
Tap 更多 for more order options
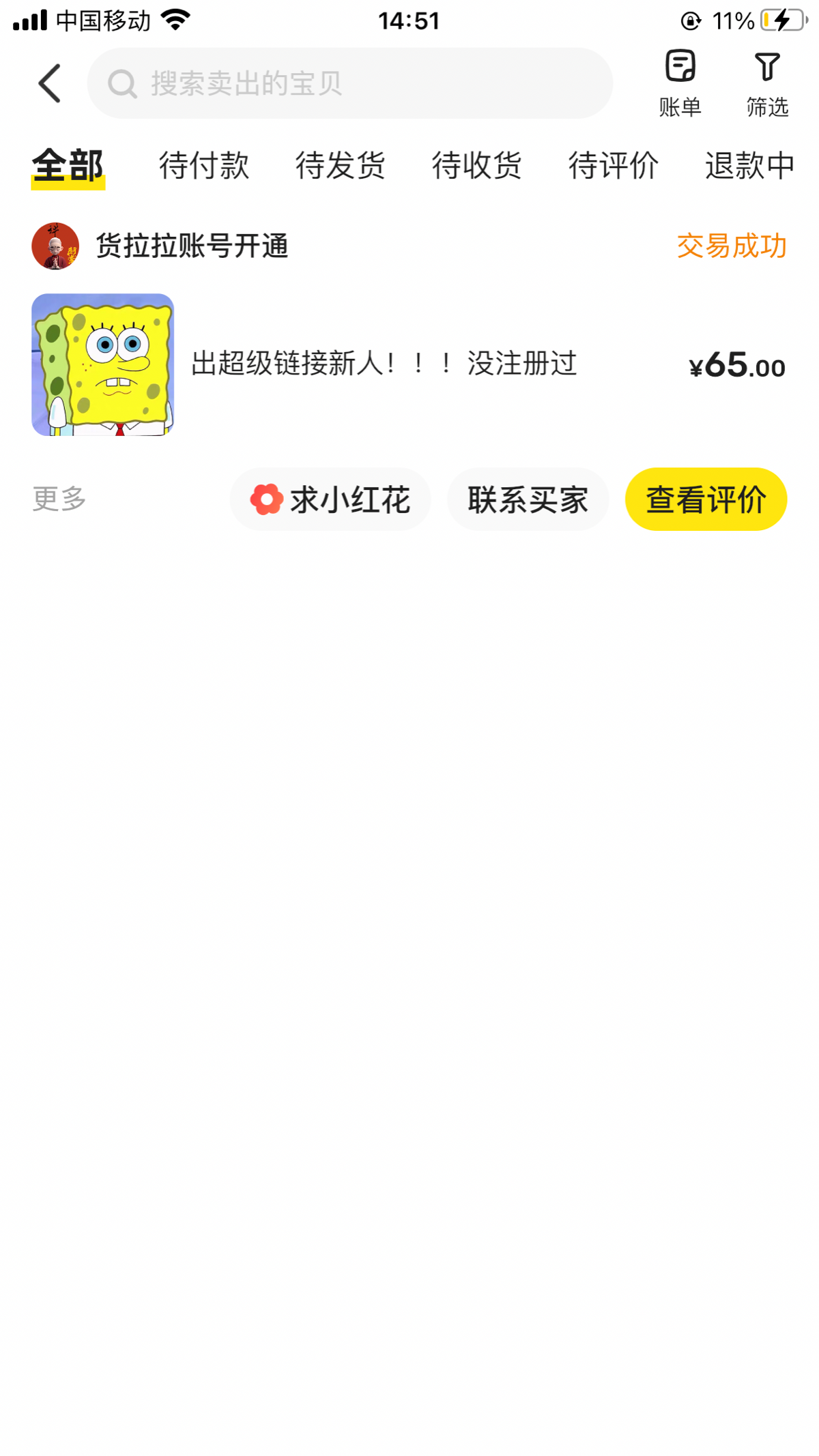point(59,499)
